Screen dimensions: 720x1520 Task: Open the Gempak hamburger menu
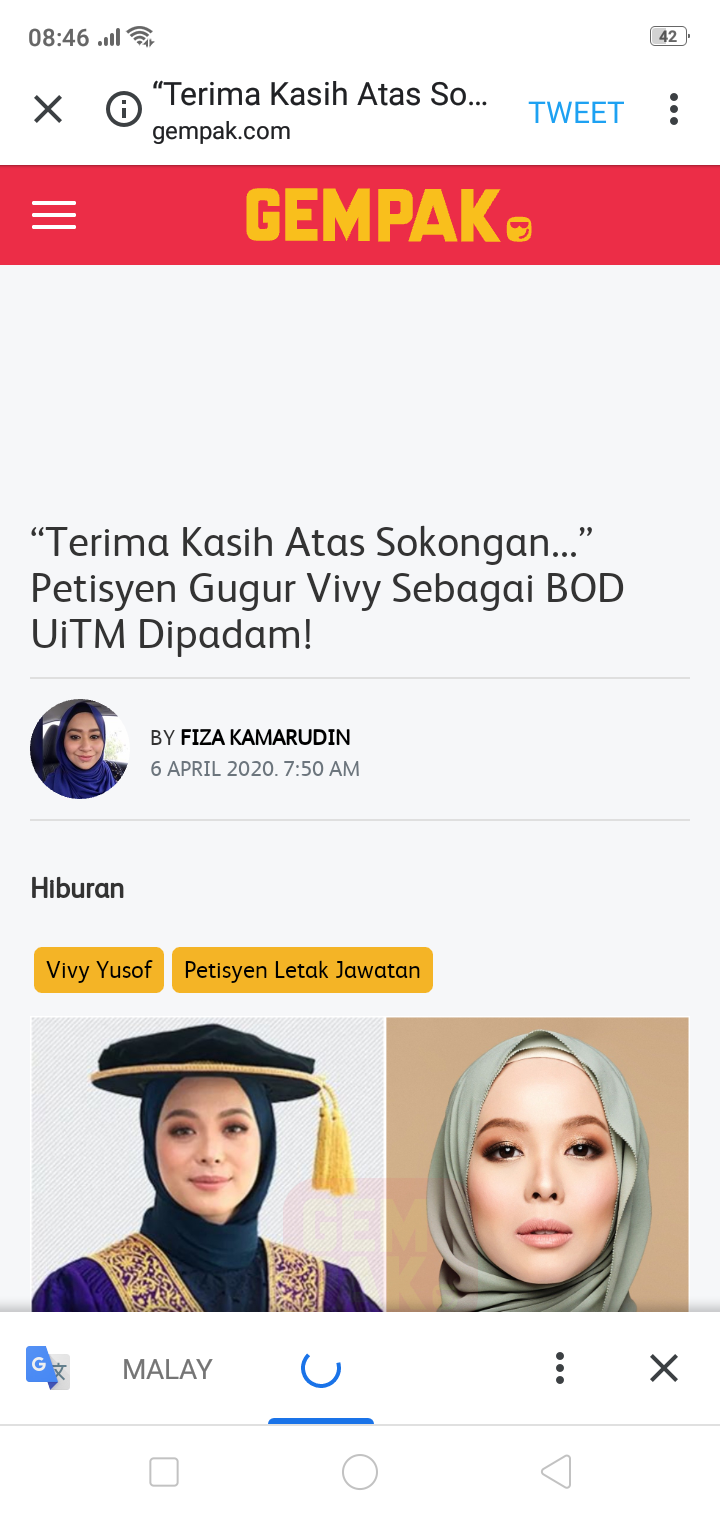click(x=54, y=215)
